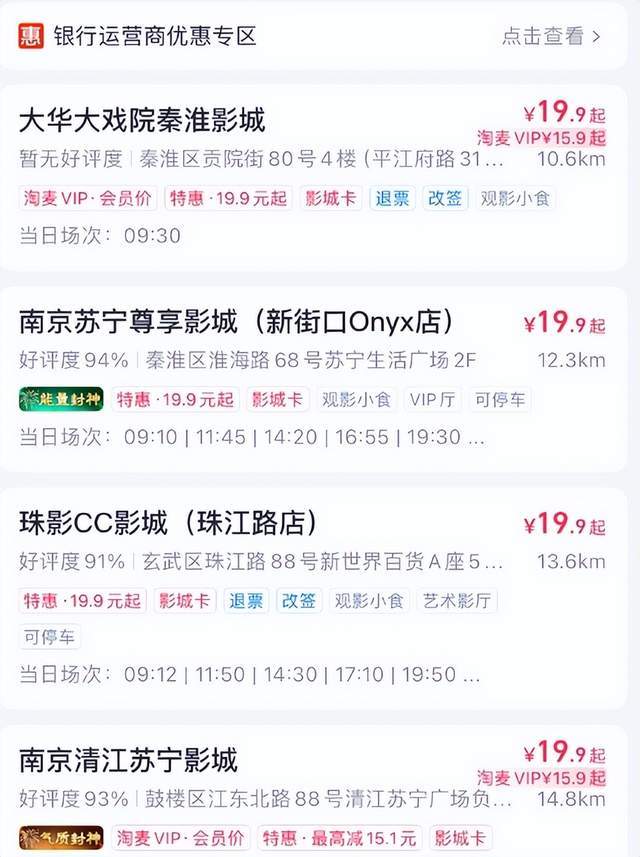Open 南京清江苏宁影城 cinema card
This screenshot has height=857, width=640.
(129, 760)
